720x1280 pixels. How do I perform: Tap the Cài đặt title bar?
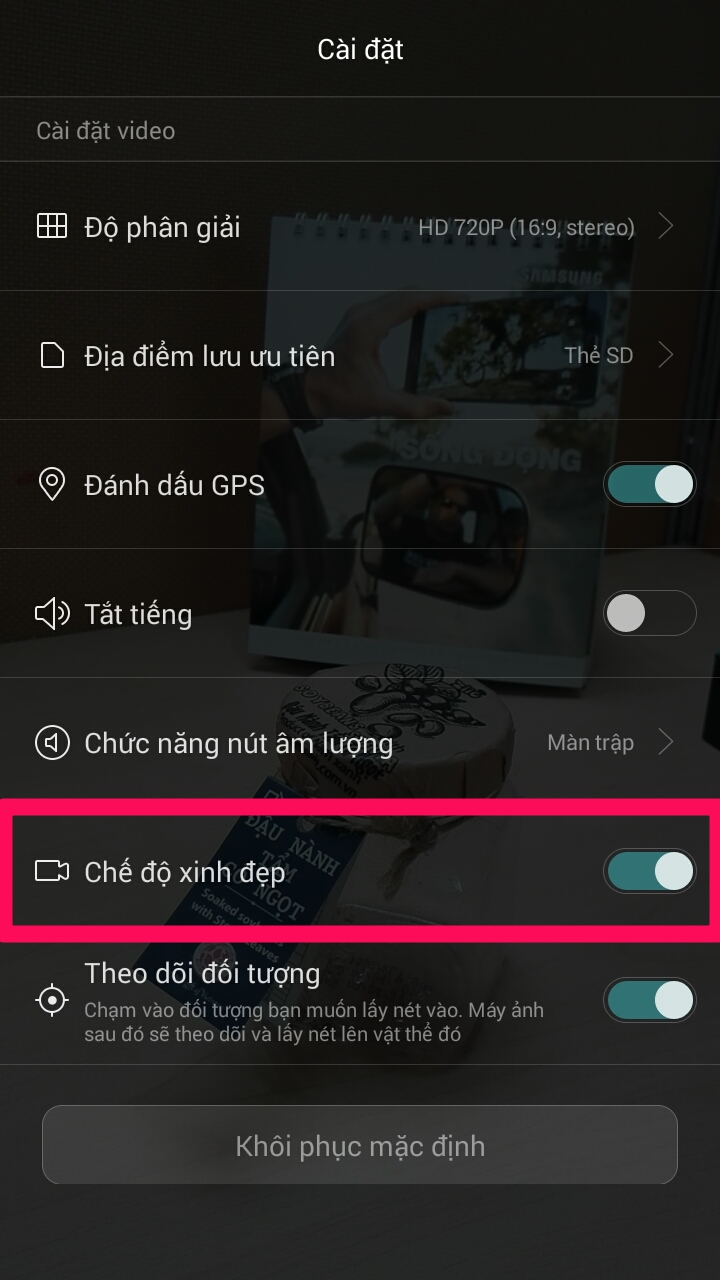360,50
